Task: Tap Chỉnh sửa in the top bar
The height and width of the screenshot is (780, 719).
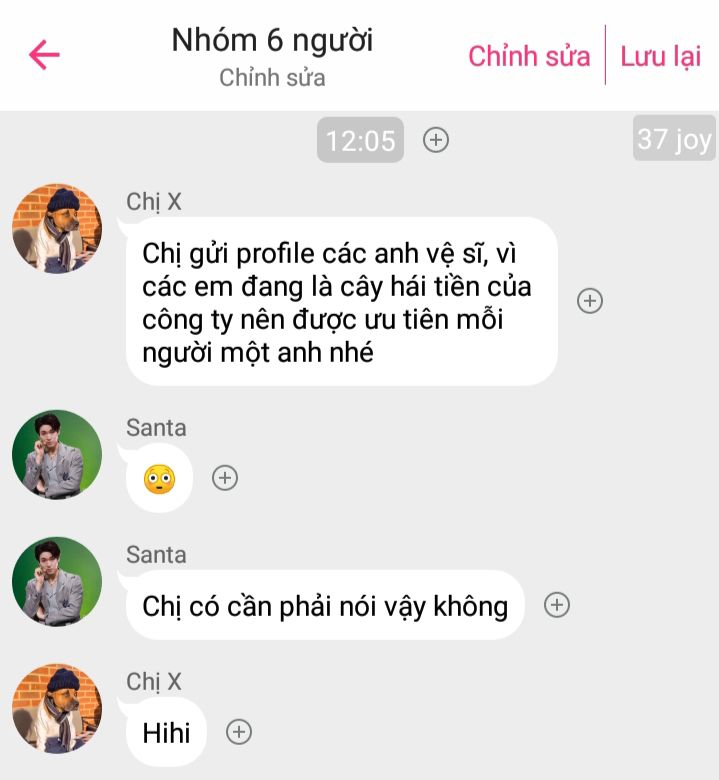Action: 529,56
